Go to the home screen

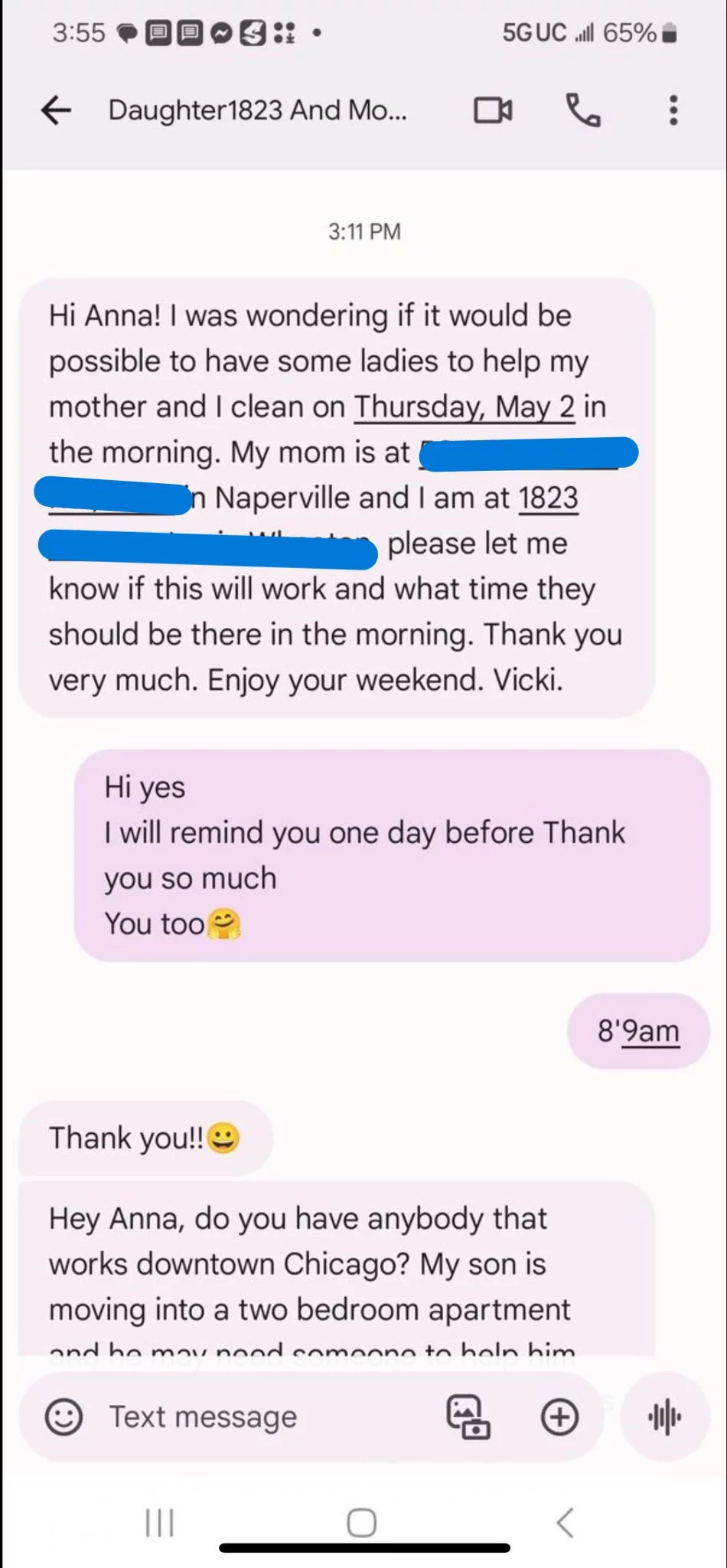362,1523
